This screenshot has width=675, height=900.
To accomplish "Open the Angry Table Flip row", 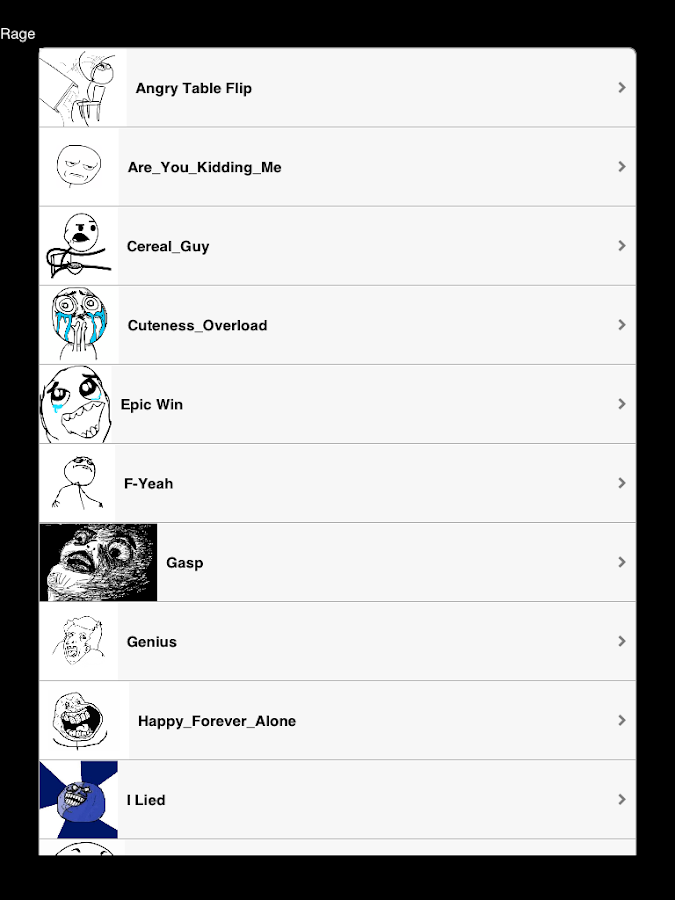I will [x=337, y=88].
